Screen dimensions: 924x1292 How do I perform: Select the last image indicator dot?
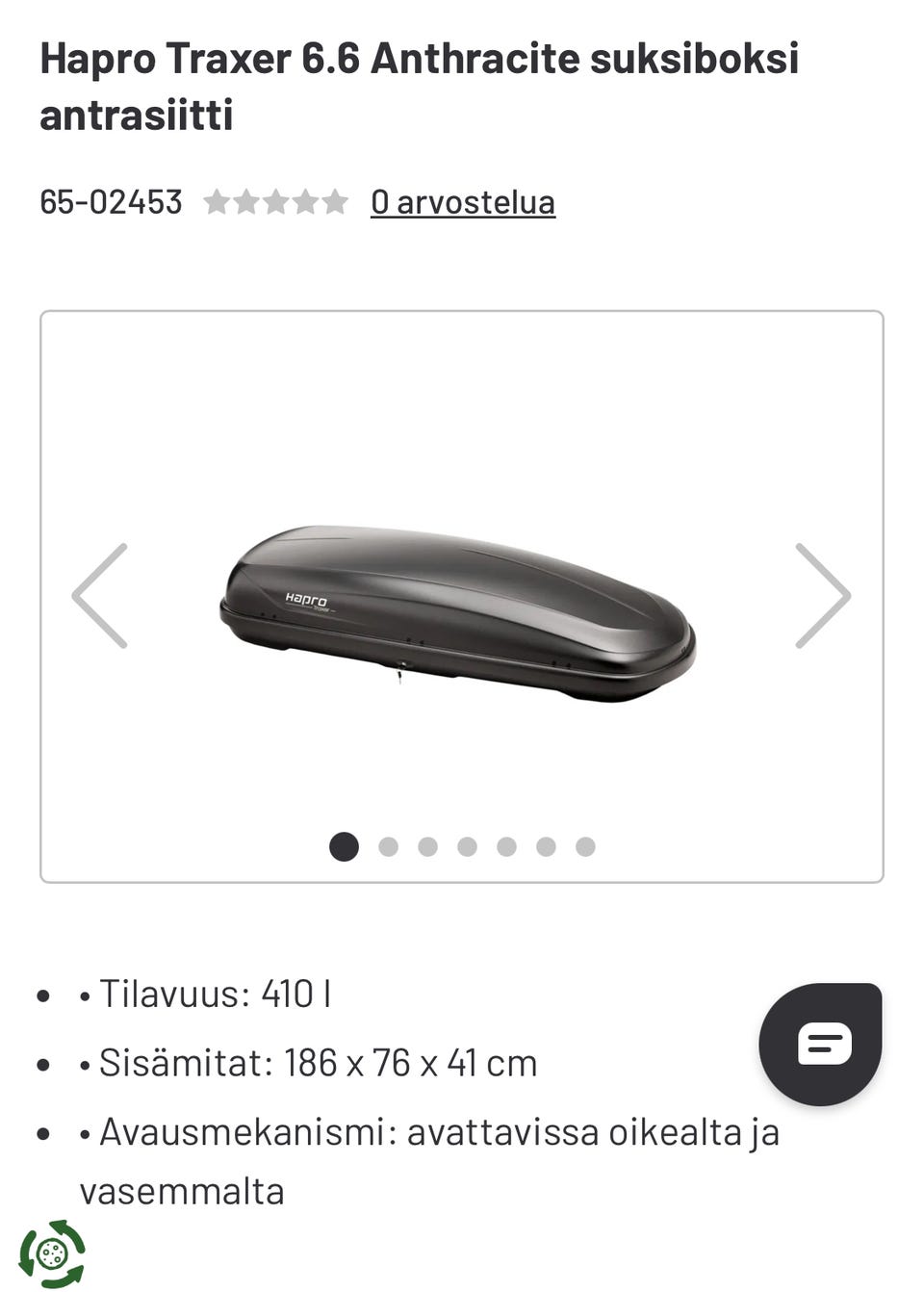pyautogui.click(x=585, y=846)
